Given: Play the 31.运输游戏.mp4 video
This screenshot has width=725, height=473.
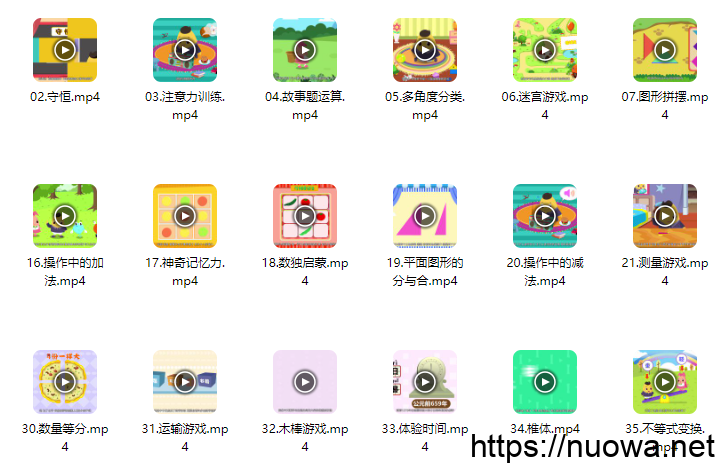Looking at the screenshot, I should coord(185,382).
